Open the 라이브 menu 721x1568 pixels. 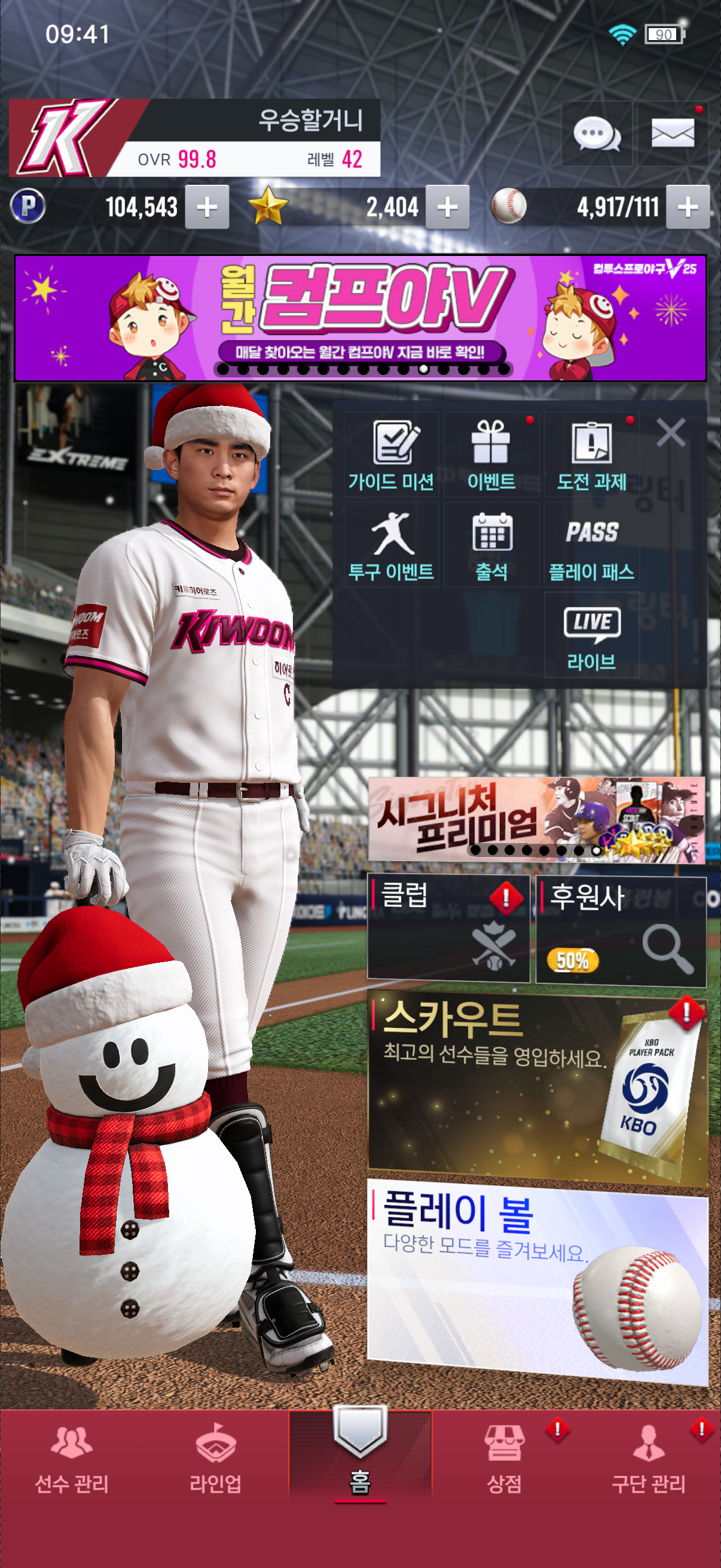(x=591, y=636)
